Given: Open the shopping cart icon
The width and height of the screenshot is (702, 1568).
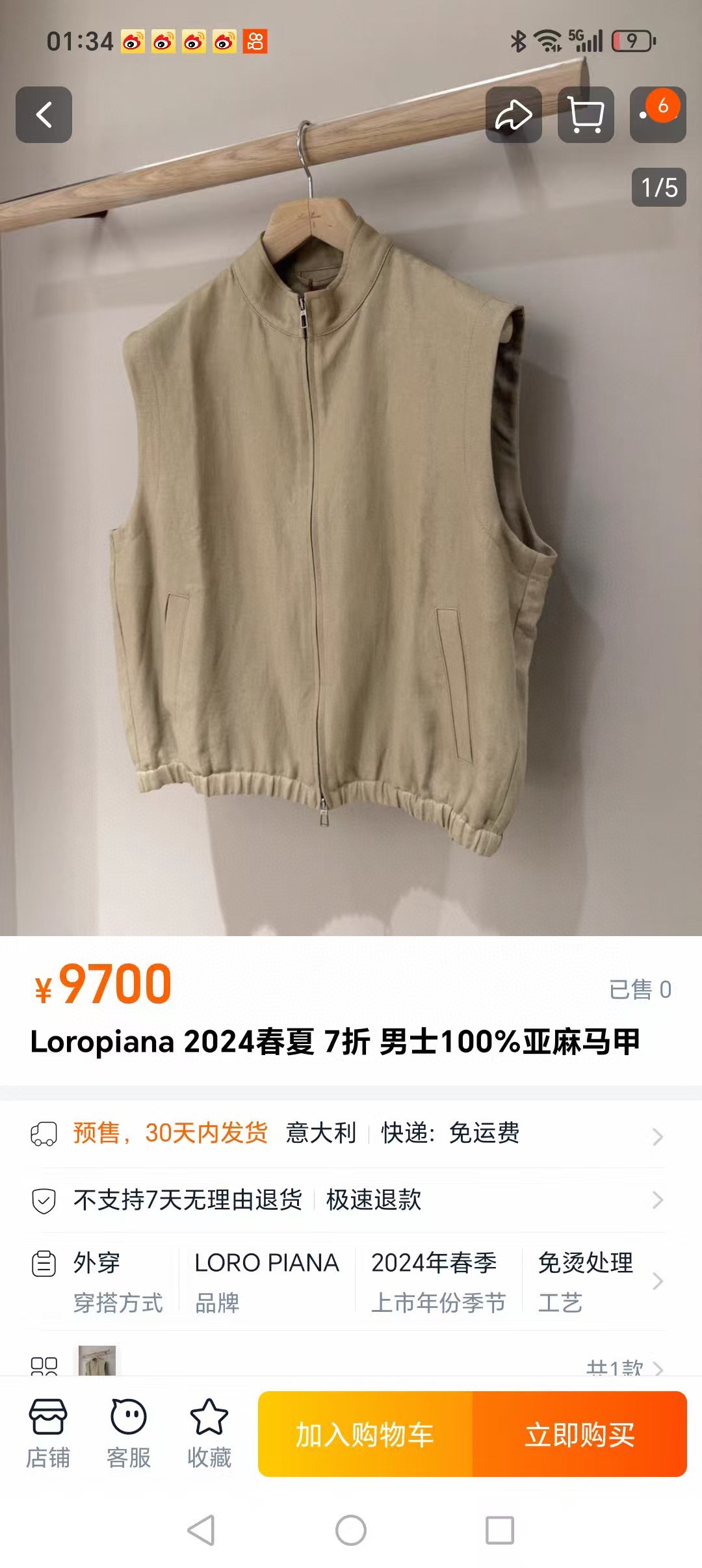Looking at the screenshot, I should [586, 115].
